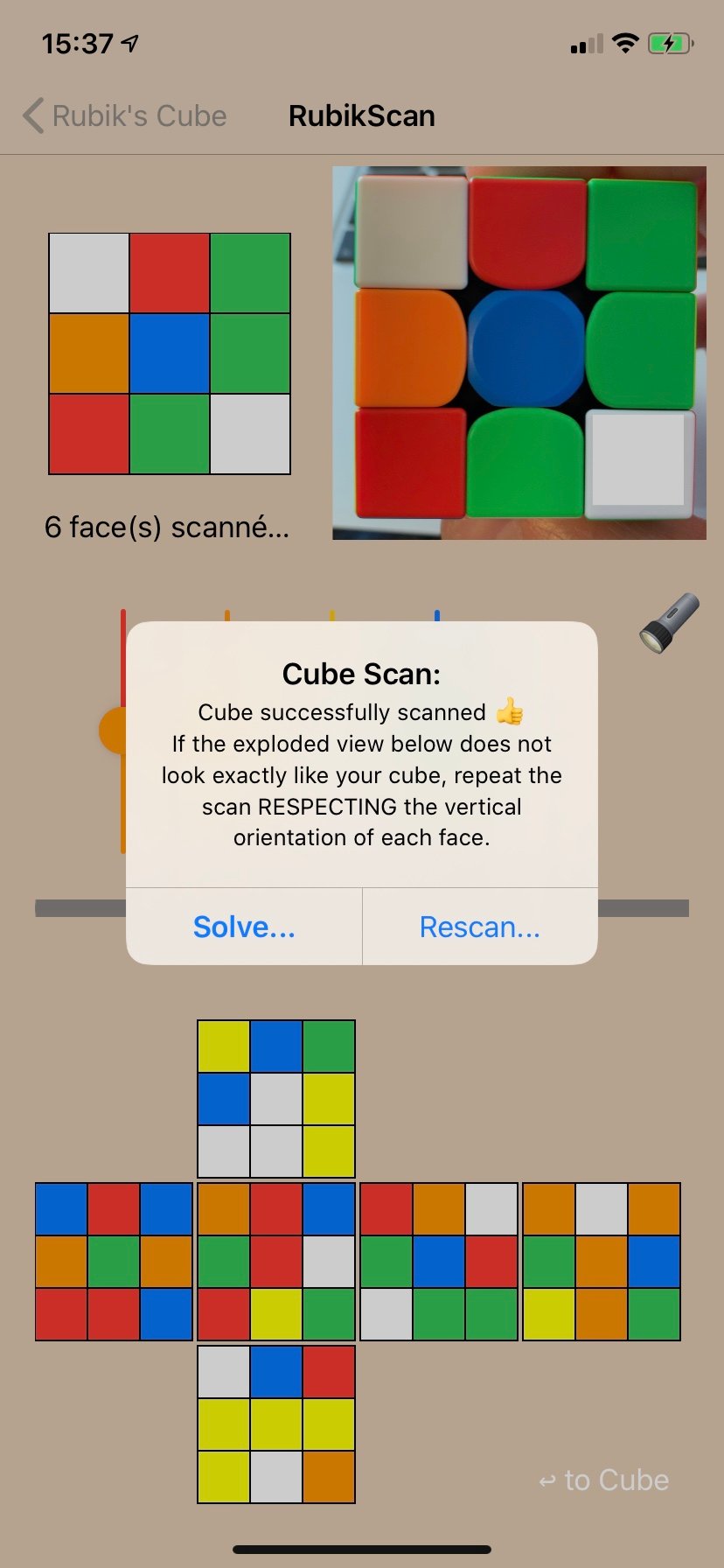Tap the 'to Cube' link
Image resolution: width=724 pixels, height=1568 pixels.
[604, 1480]
